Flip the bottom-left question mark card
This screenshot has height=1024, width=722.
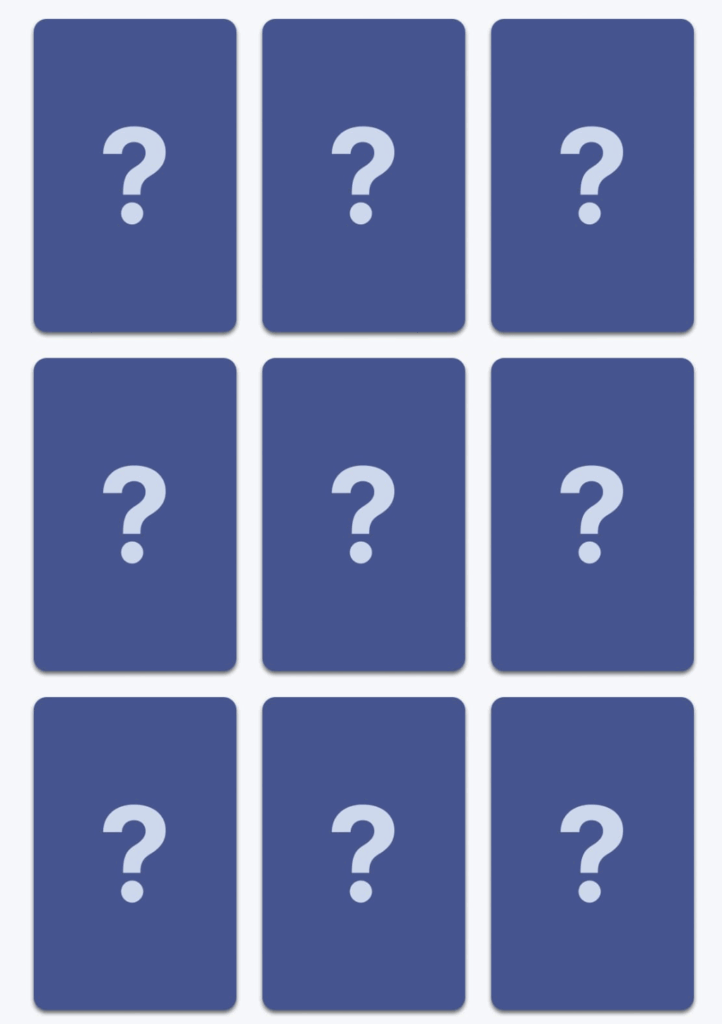[135, 853]
